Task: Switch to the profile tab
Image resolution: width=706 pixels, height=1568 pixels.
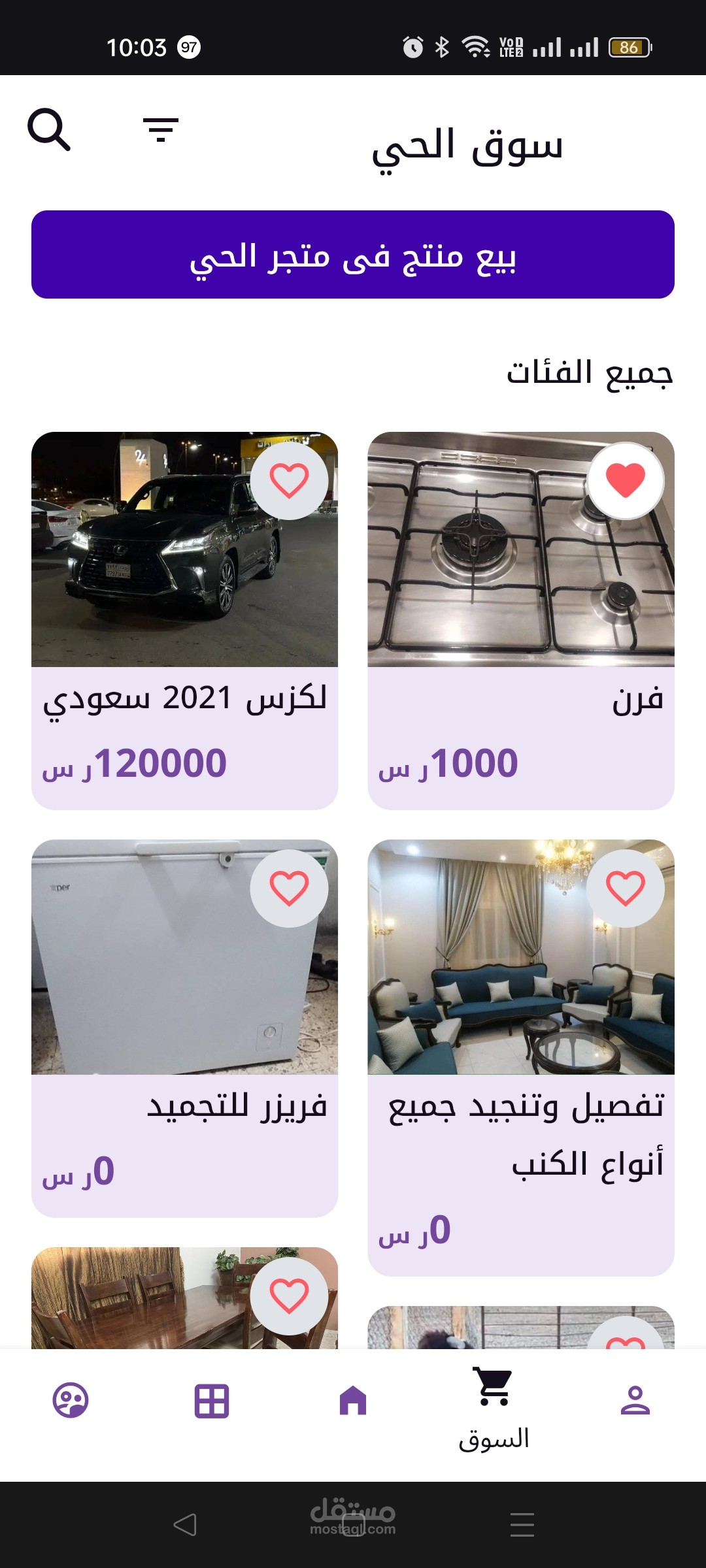Action: coord(635,1401)
